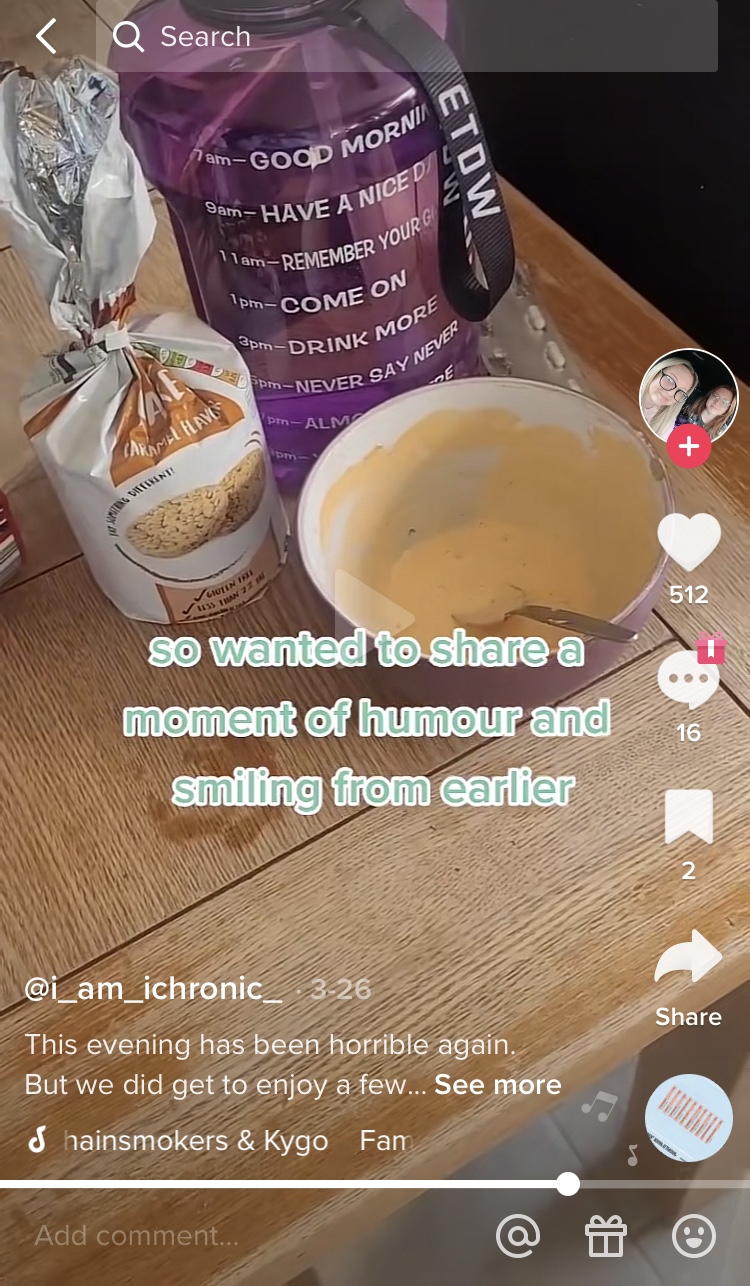Go back using the top-left arrow

click(x=46, y=37)
